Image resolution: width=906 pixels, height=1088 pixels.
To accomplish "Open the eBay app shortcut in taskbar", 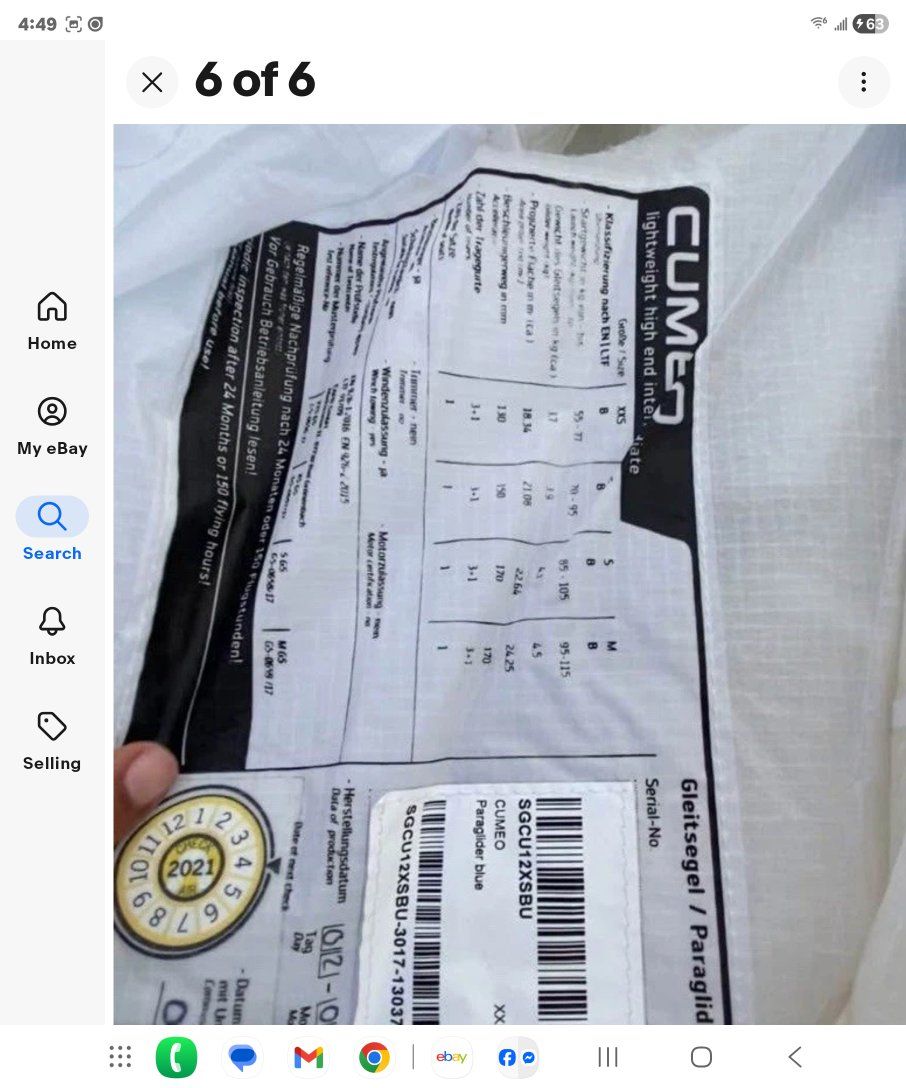I will tap(451, 1057).
